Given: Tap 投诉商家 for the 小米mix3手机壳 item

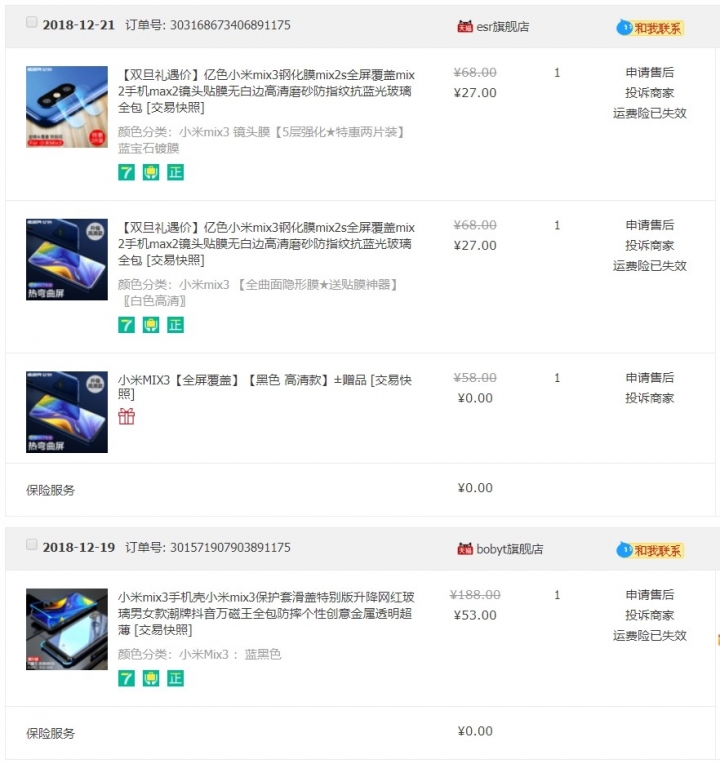Looking at the screenshot, I should click(x=649, y=615).
